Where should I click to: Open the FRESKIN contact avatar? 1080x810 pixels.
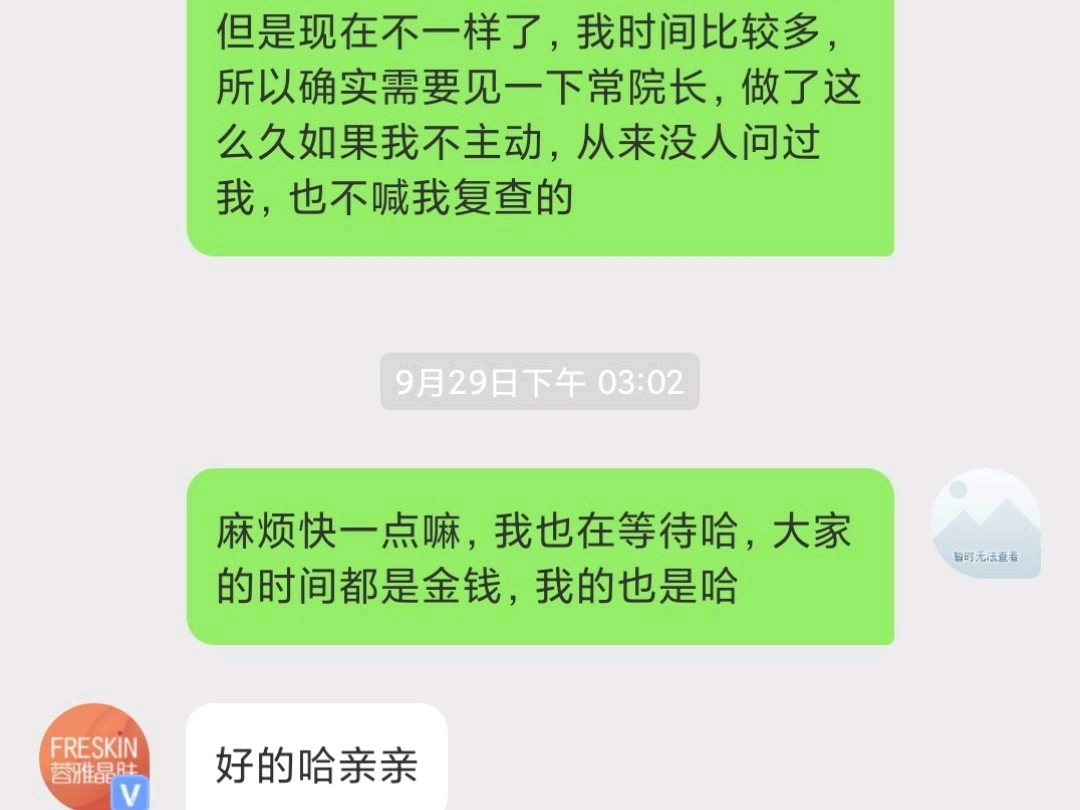click(x=94, y=757)
